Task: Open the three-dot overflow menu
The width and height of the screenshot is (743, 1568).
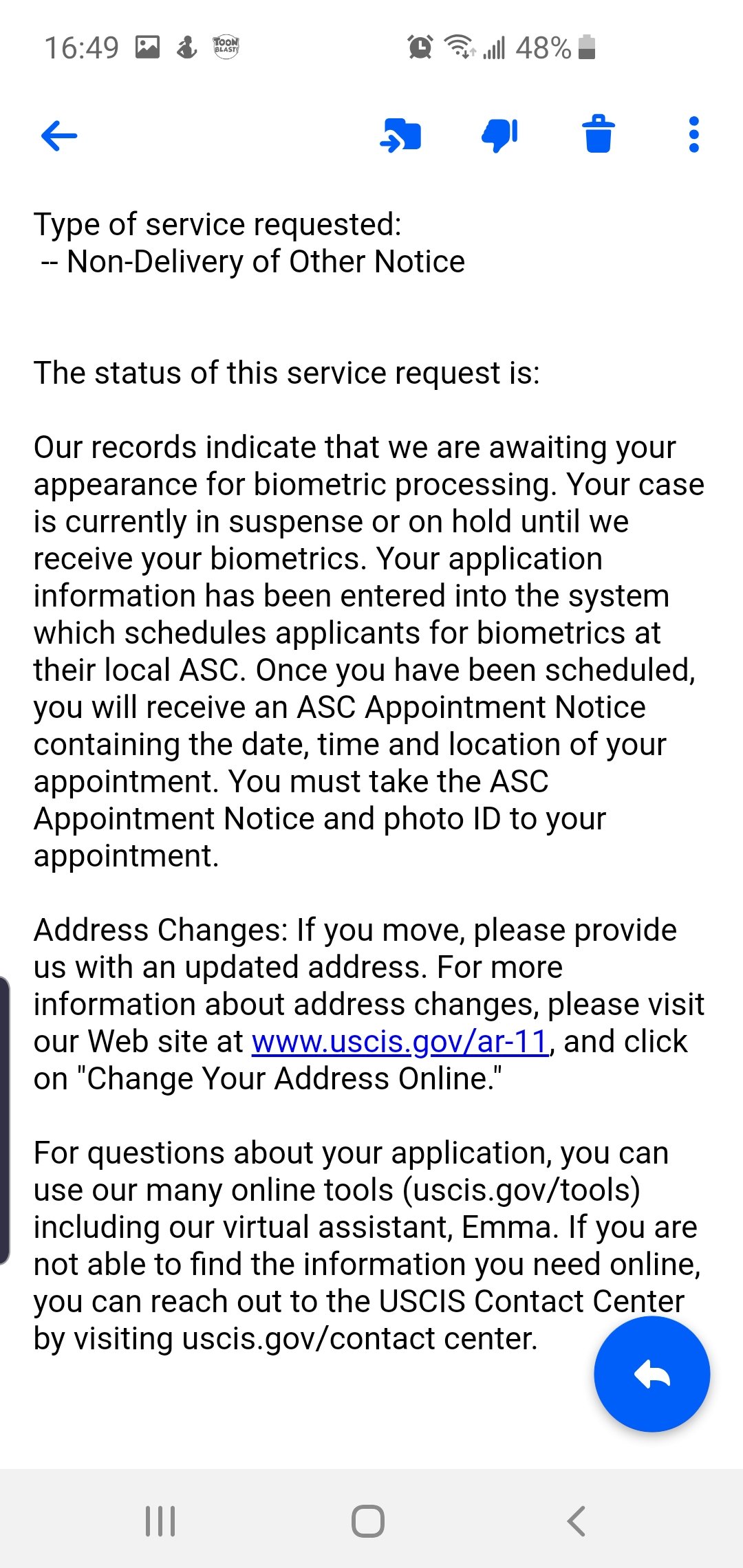Action: pos(693,134)
